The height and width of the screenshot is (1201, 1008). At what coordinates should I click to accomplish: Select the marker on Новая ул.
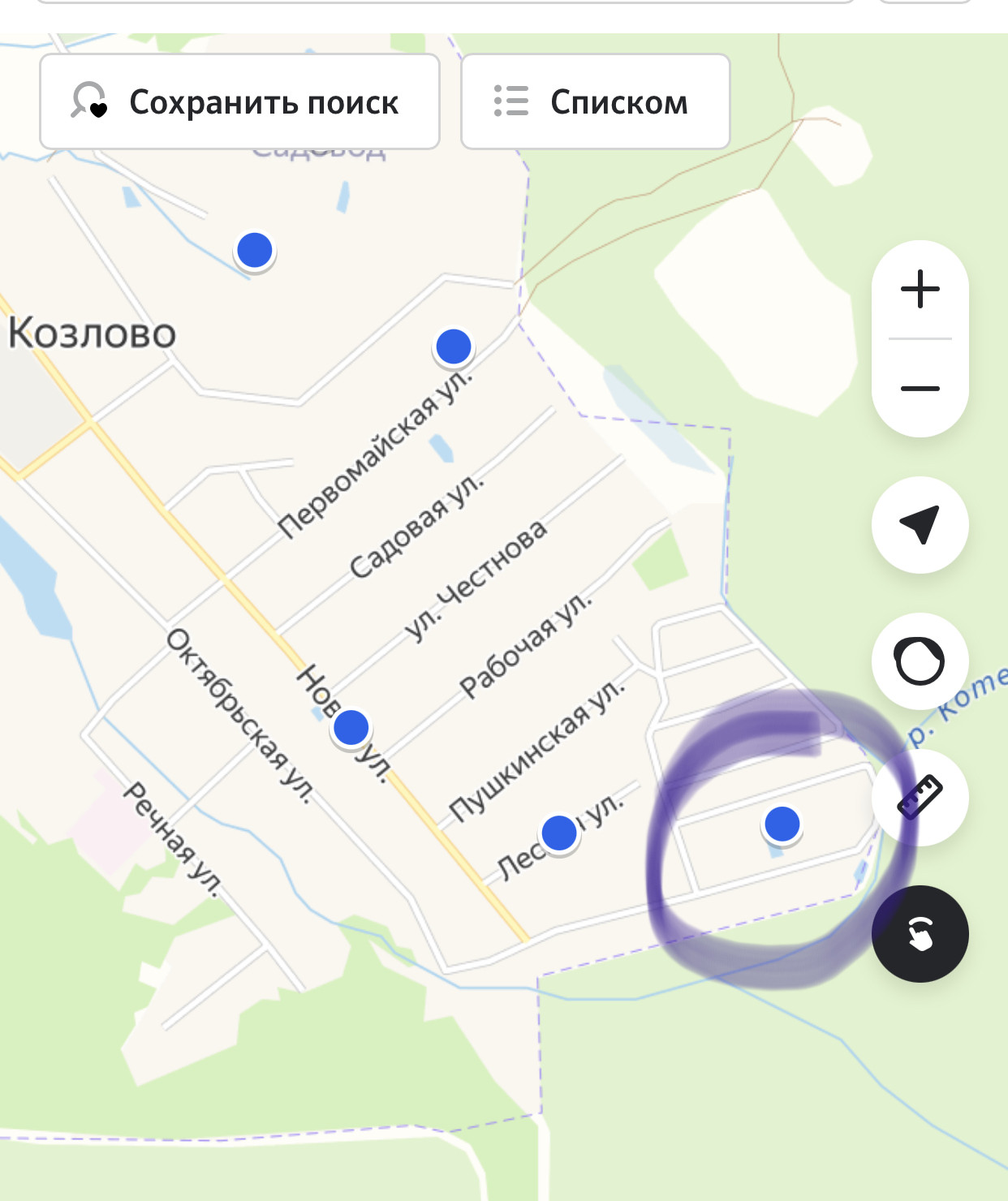click(x=351, y=728)
